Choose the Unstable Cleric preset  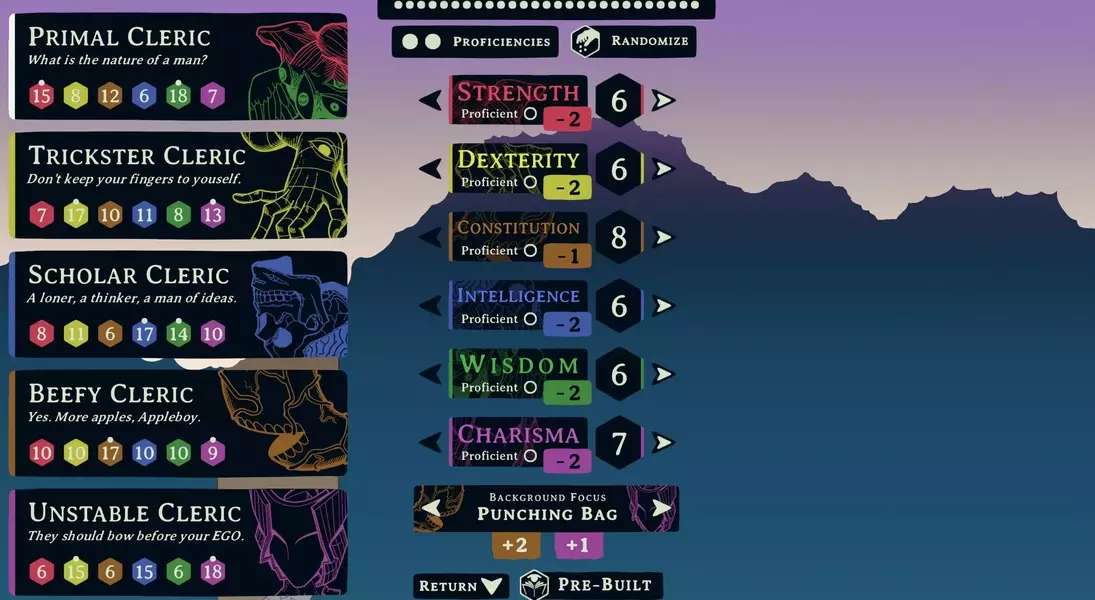click(178, 541)
